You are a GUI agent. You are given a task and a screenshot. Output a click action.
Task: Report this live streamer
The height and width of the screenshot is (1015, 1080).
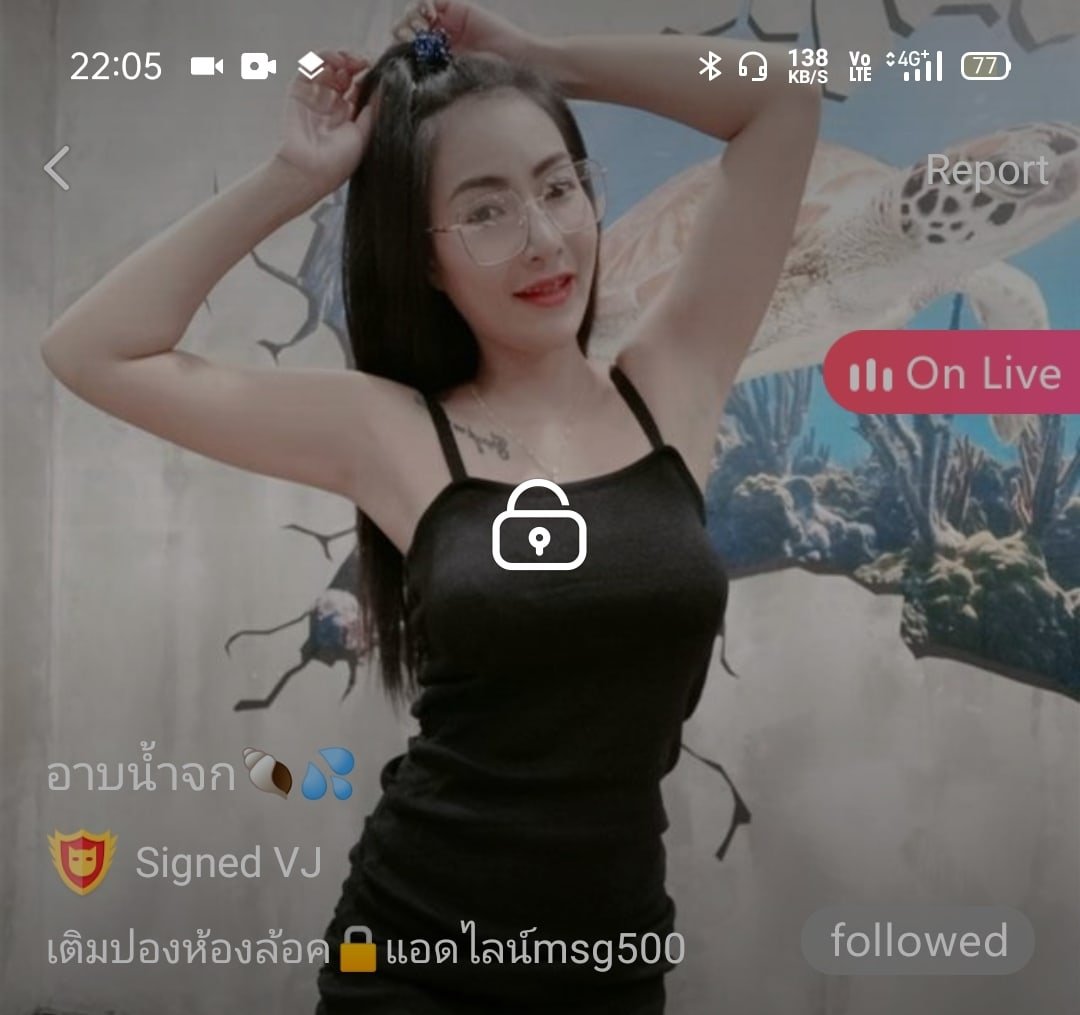click(x=986, y=171)
